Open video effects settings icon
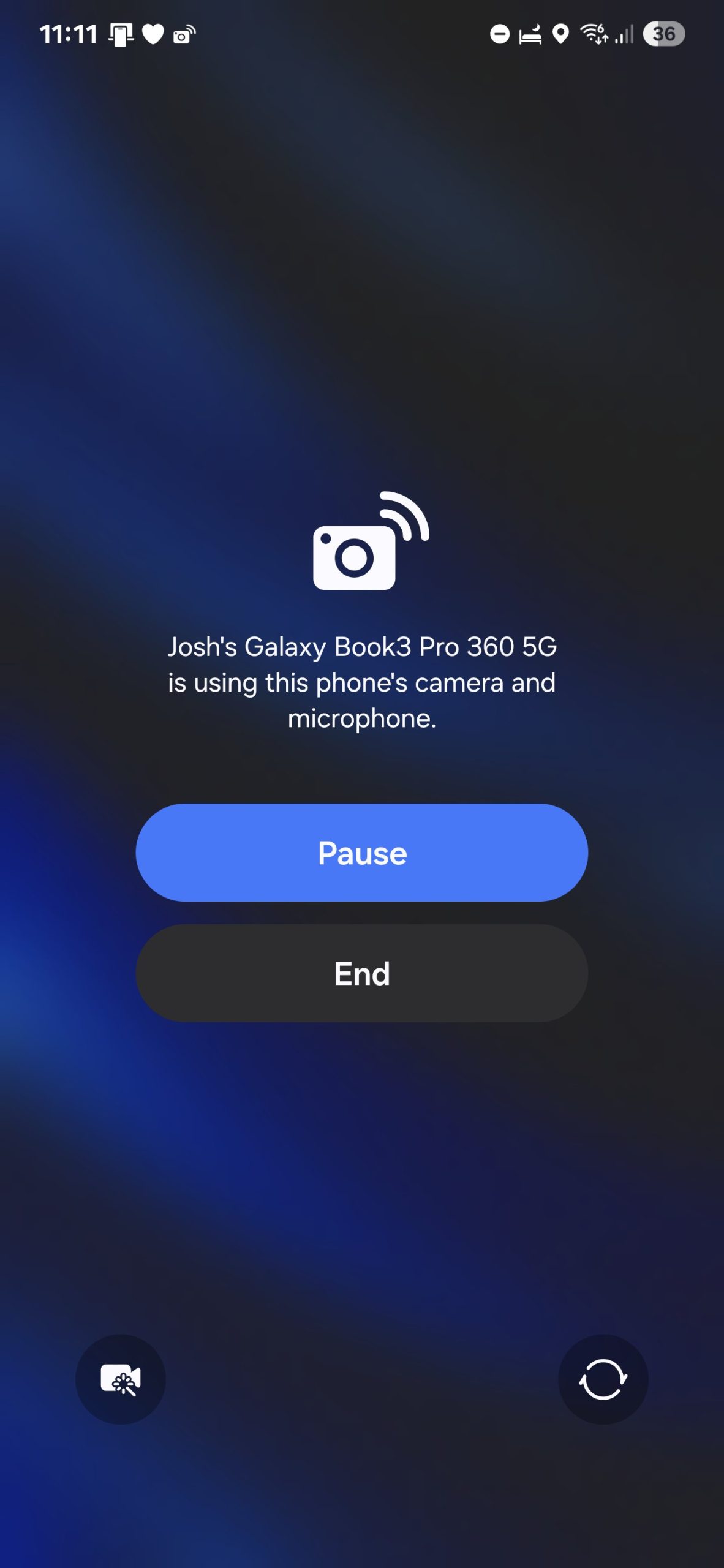The height and width of the screenshot is (1568, 724). pos(121,1379)
